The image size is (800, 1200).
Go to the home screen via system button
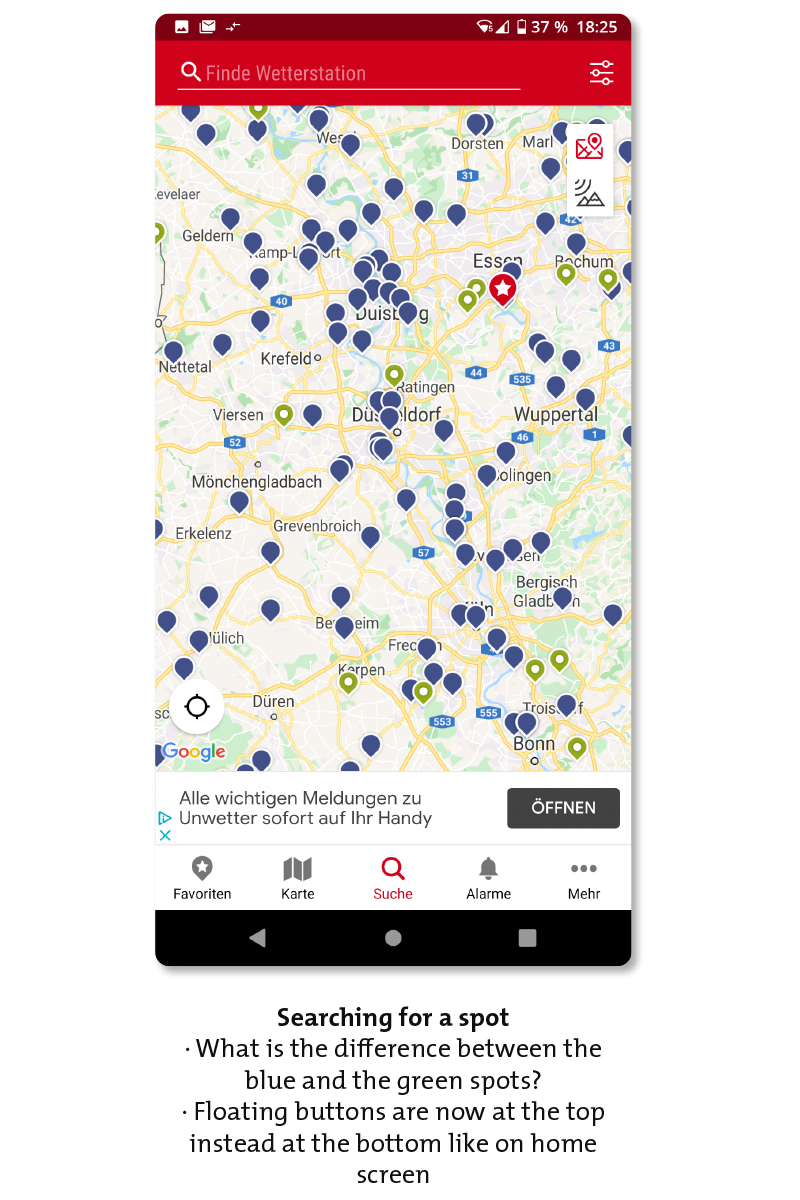pos(393,938)
